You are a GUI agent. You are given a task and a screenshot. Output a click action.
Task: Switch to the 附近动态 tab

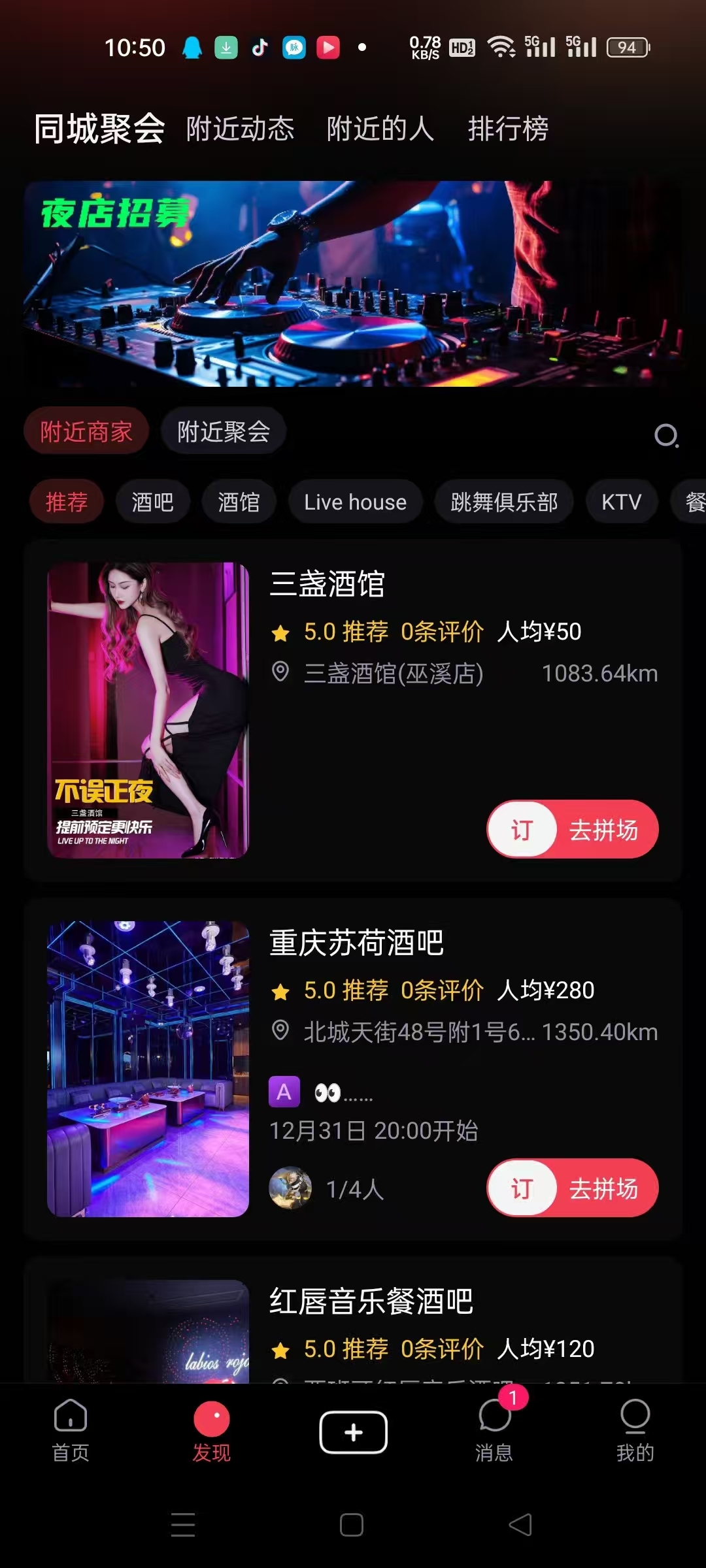pos(240,129)
